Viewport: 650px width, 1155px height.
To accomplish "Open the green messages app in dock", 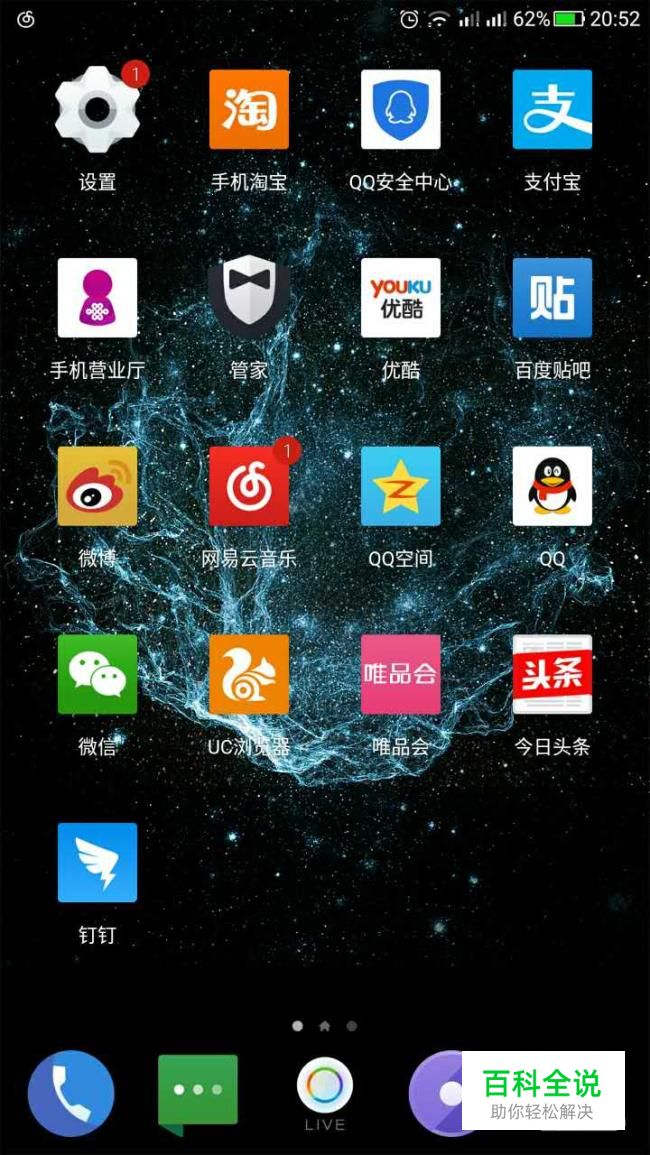I will pos(198,1091).
